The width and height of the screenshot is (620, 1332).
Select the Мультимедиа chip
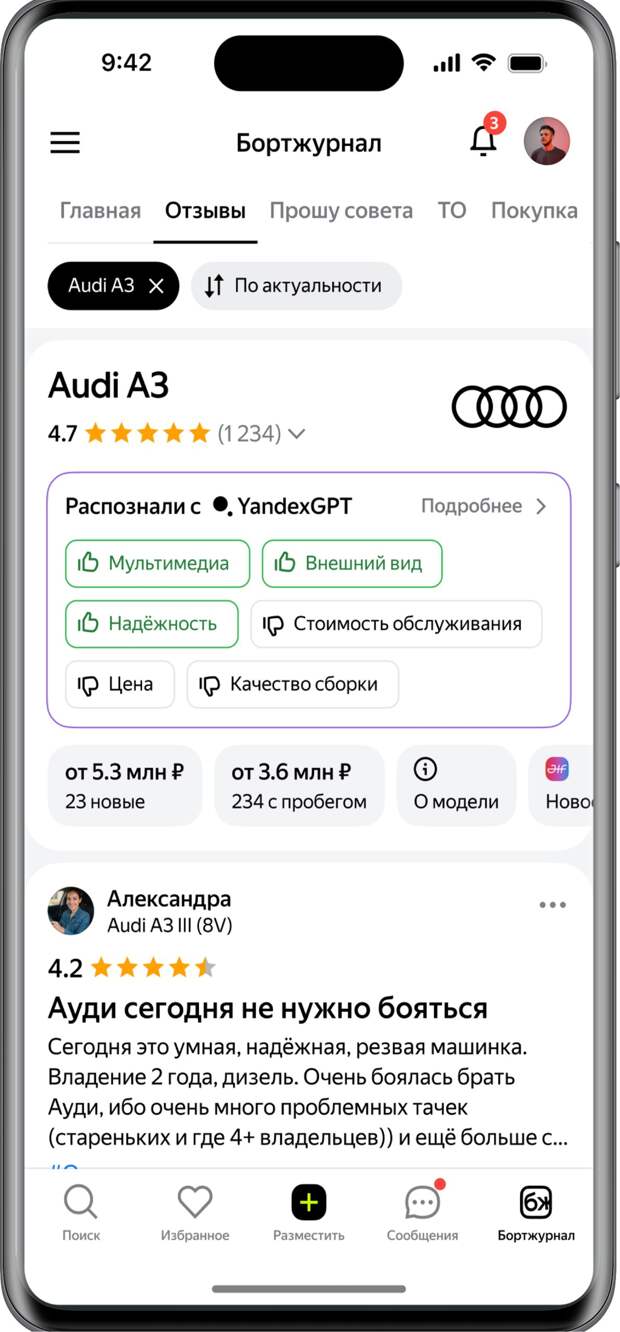pyautogui.click(x=155, y=563)
